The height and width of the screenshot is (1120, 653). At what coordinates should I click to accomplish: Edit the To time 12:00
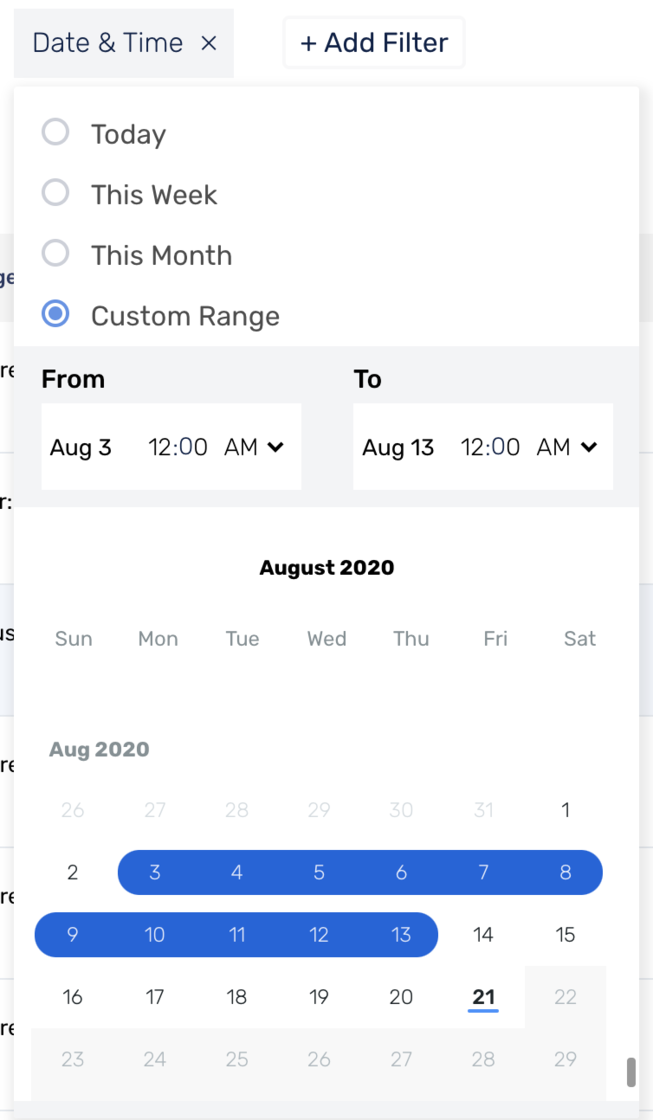(490, 447)
